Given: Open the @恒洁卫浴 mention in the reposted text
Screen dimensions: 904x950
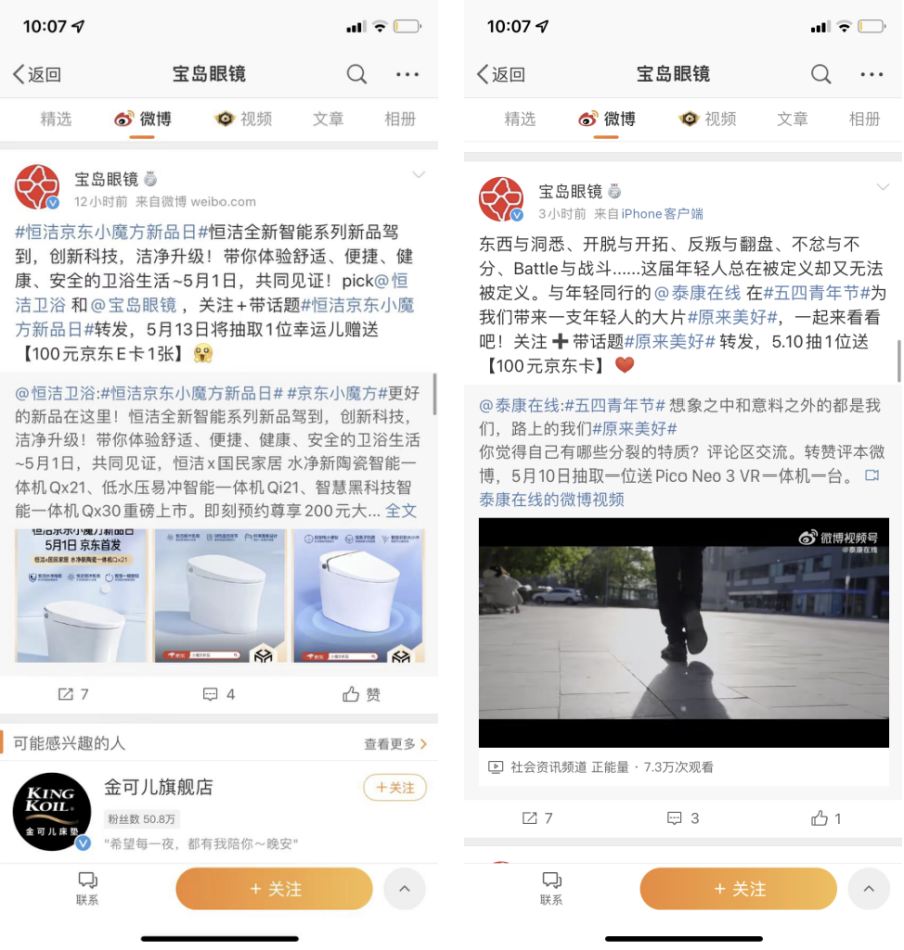Looking at the screenshot, I should [x=55, y=393].
